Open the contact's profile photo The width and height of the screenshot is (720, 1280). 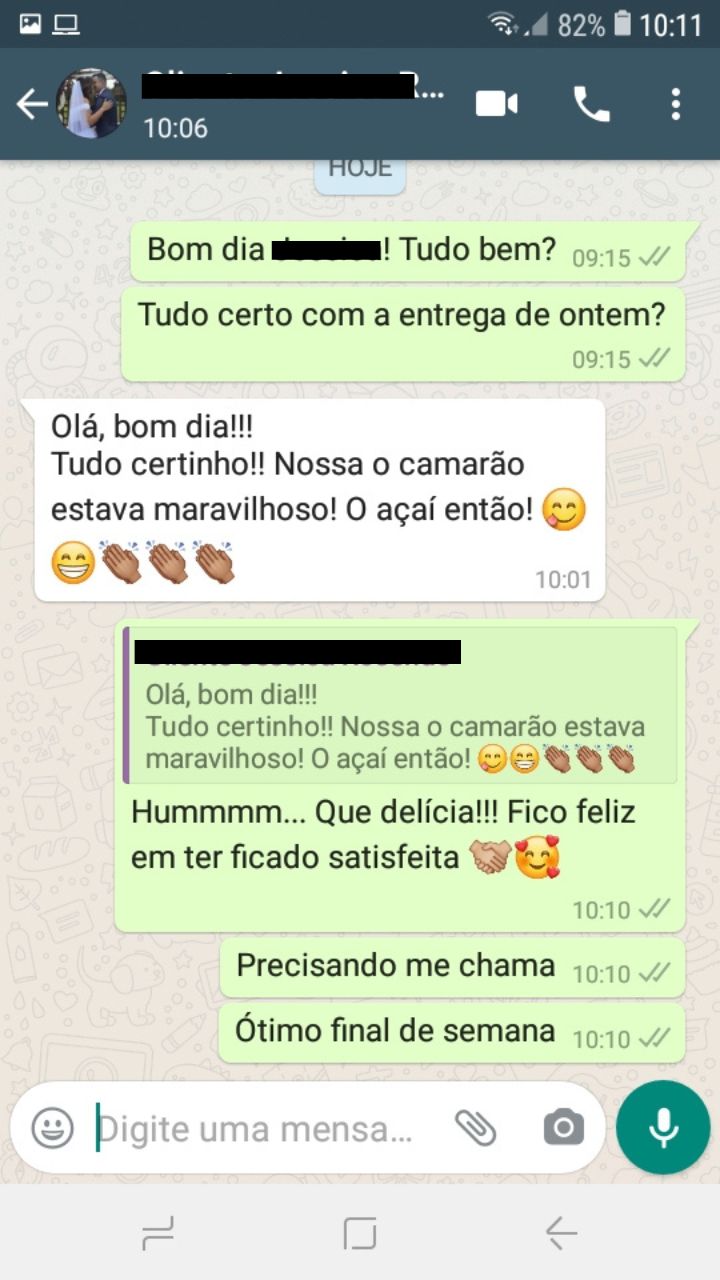(91, 104)
